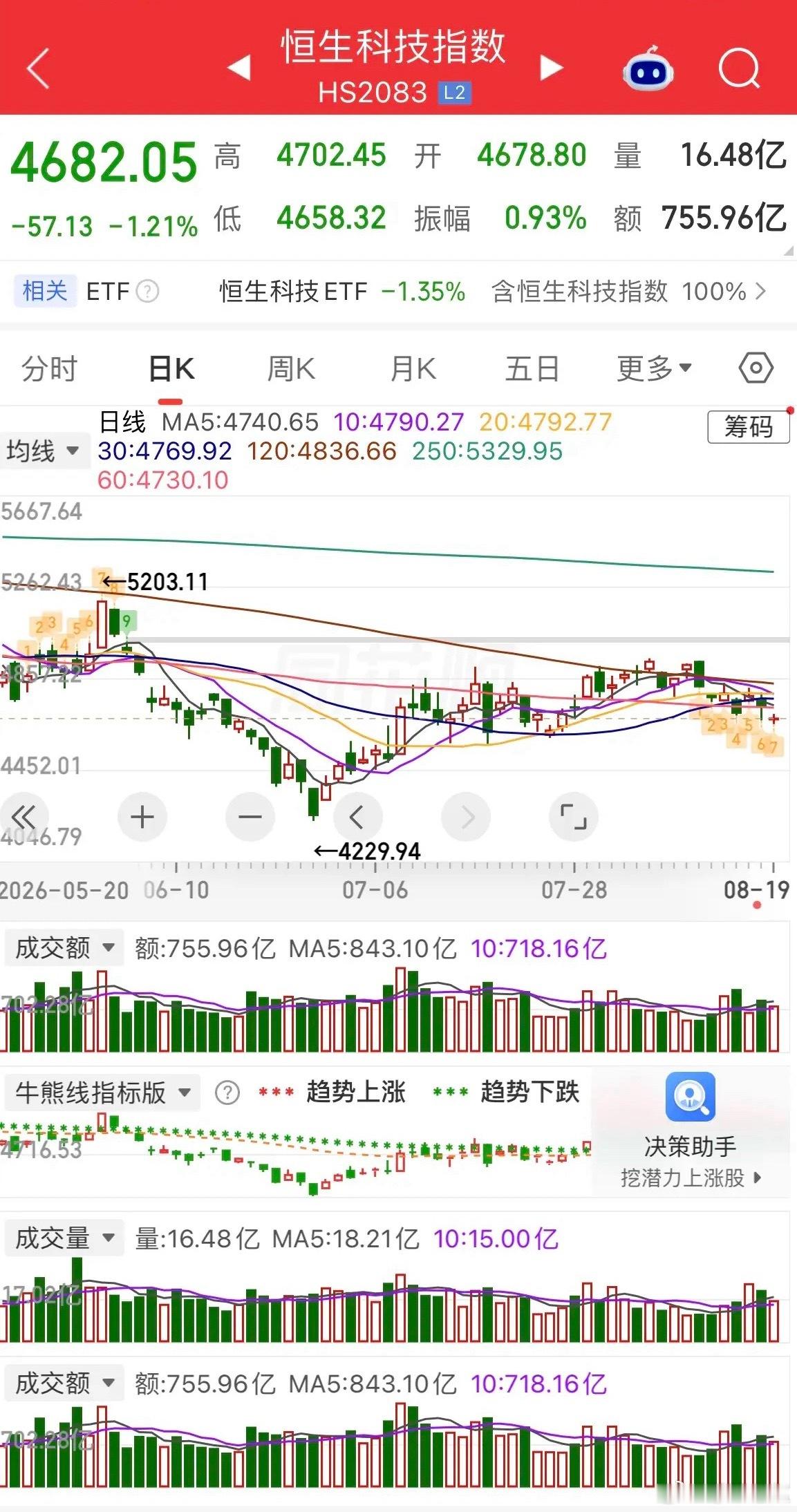Screen dimensions: 797x1512
Task: Enter fullscreen chart mode
Action: (573, 817)
